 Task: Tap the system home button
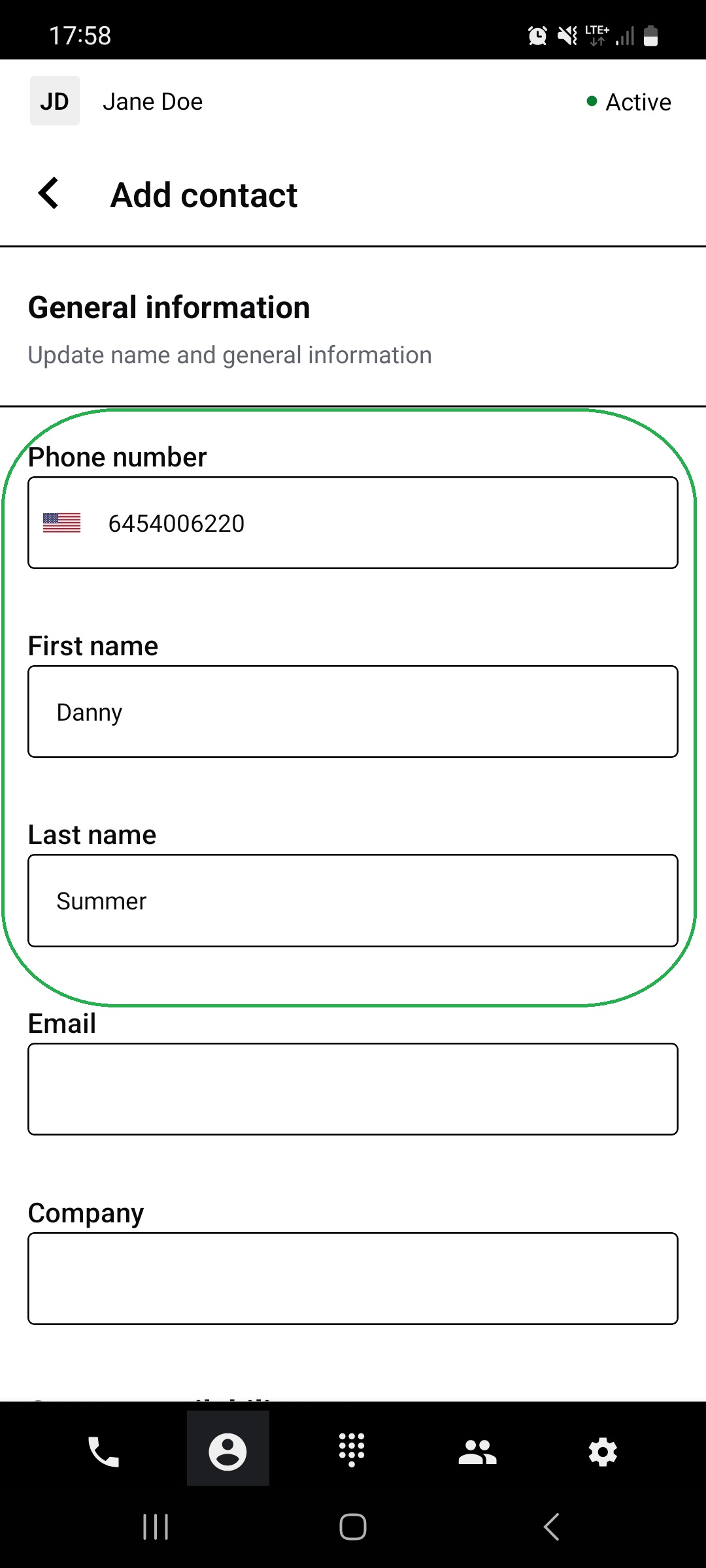tap(353, 1527)
